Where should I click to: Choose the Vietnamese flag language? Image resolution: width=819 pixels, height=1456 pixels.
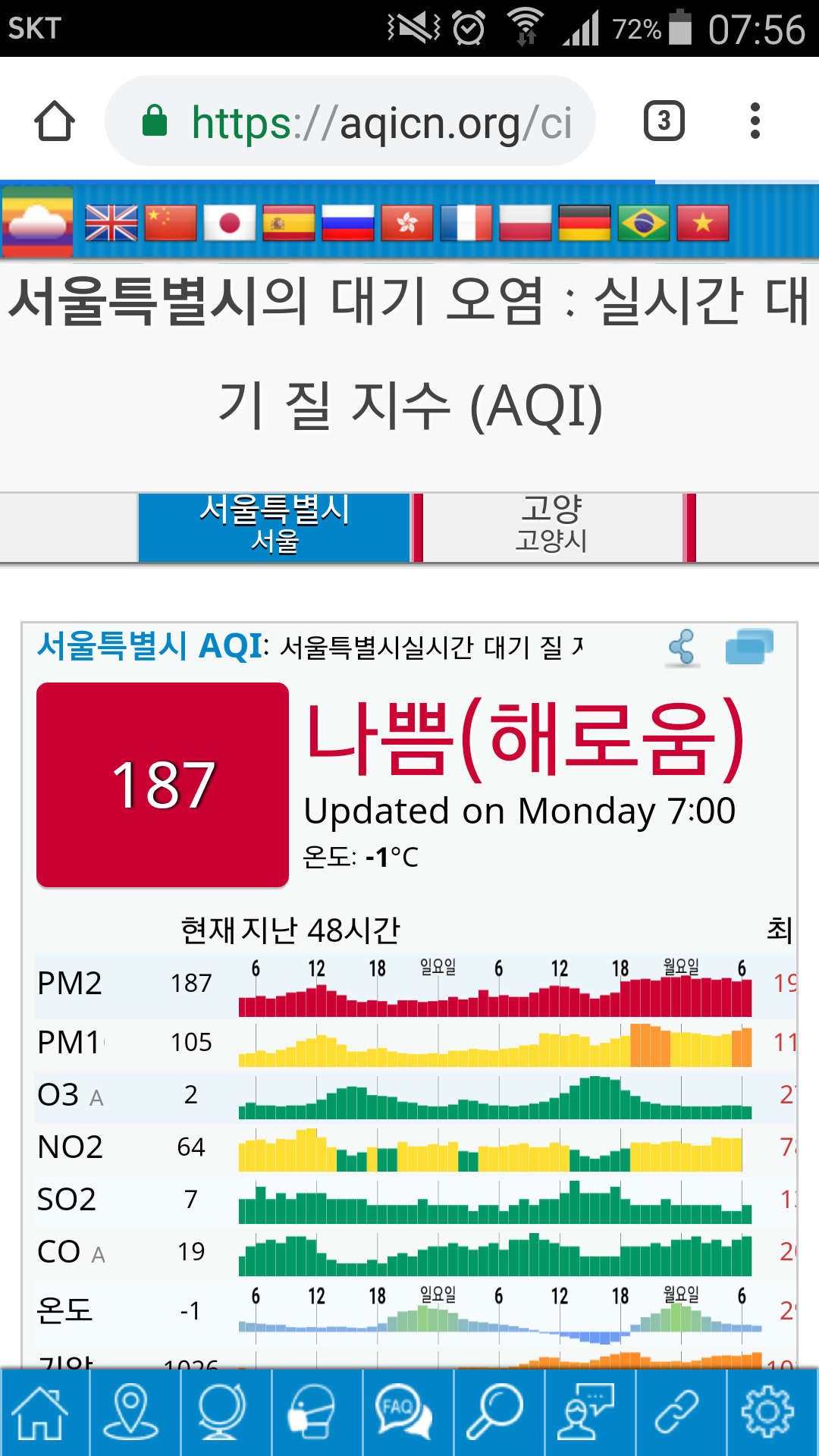tap(702, 223)
